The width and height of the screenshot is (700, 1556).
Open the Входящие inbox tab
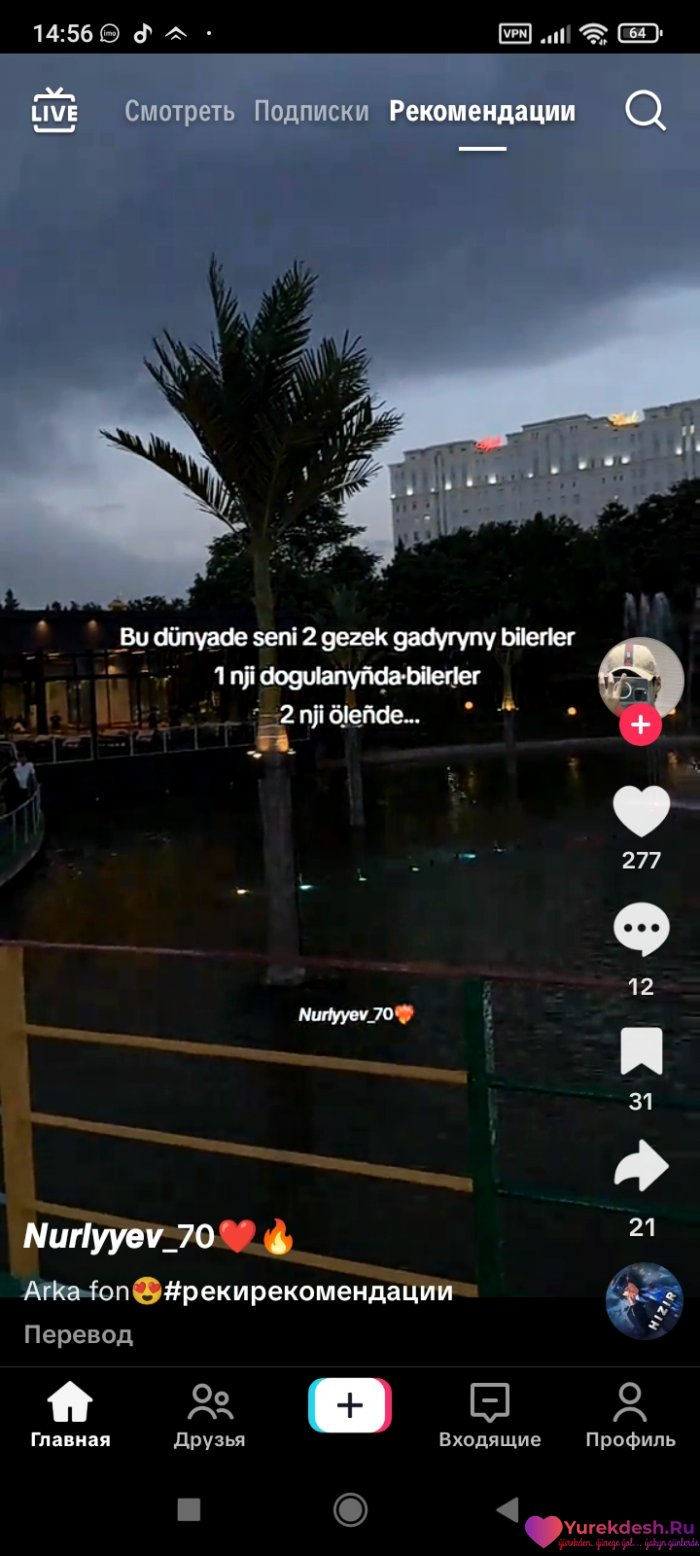click(x=490, y=1415)
